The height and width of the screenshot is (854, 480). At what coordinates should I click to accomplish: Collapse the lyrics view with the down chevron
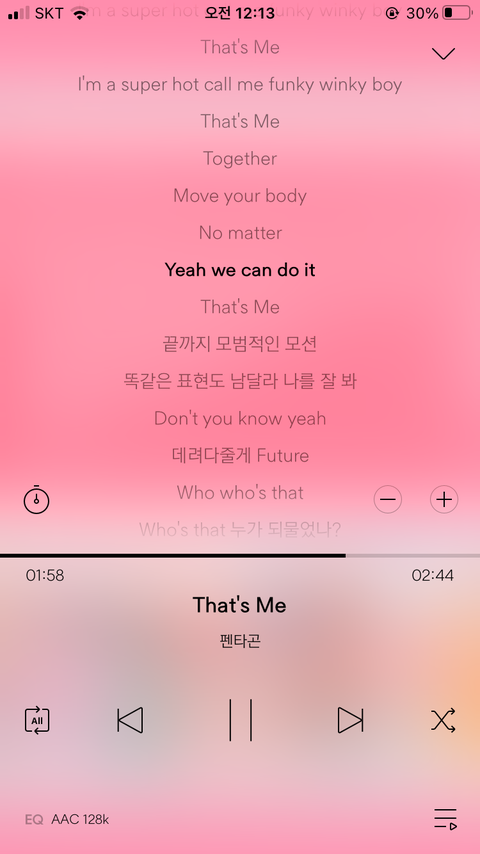coord(443,53)
